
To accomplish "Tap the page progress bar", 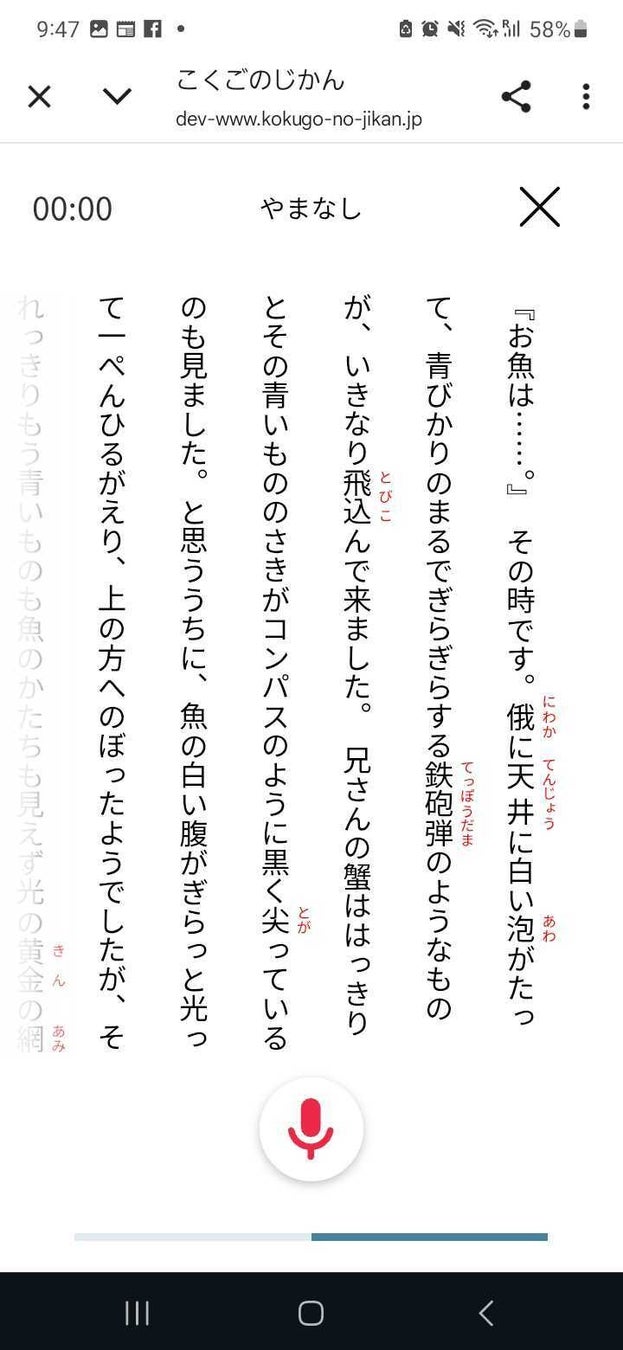I will [x=311, y=1237].
